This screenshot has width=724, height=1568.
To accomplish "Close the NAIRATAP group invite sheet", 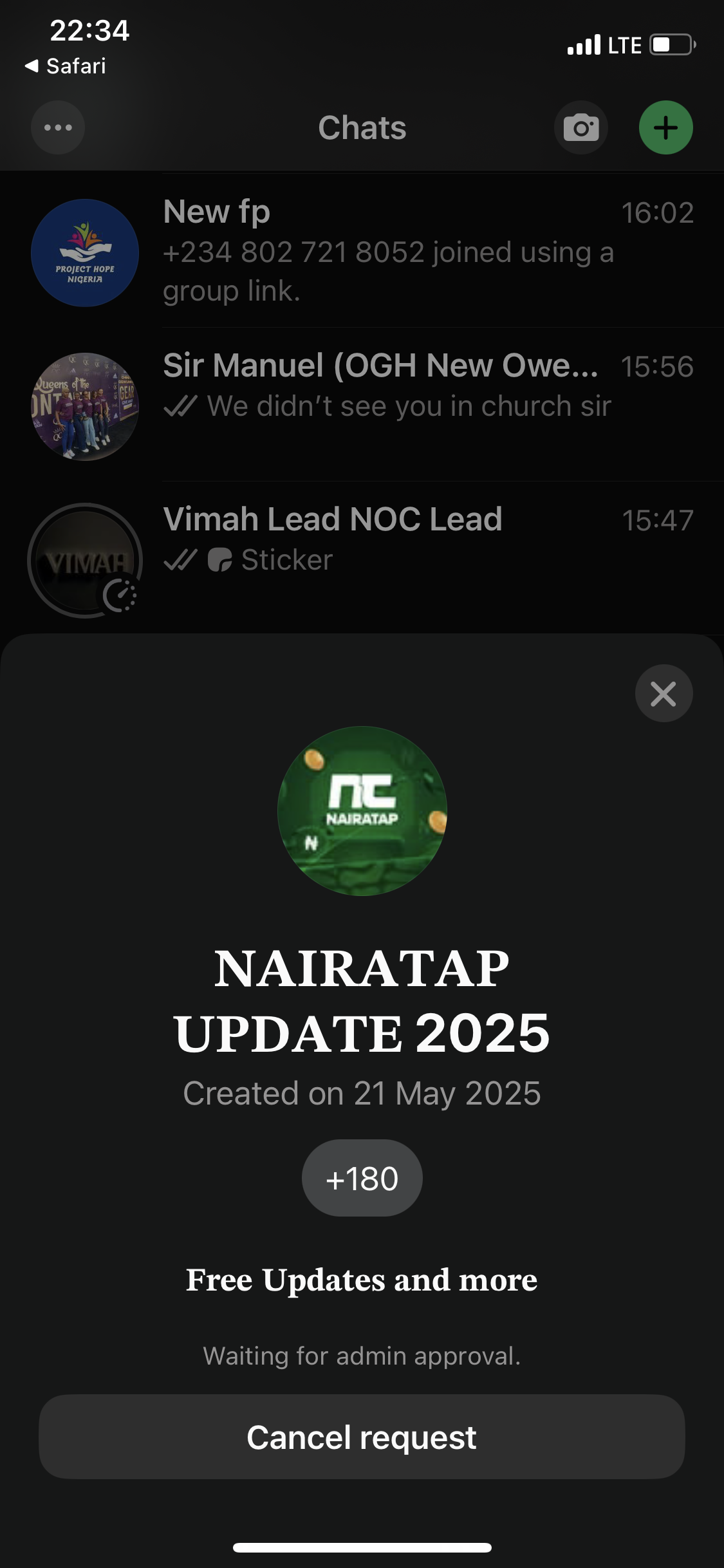I will [664, 693].
